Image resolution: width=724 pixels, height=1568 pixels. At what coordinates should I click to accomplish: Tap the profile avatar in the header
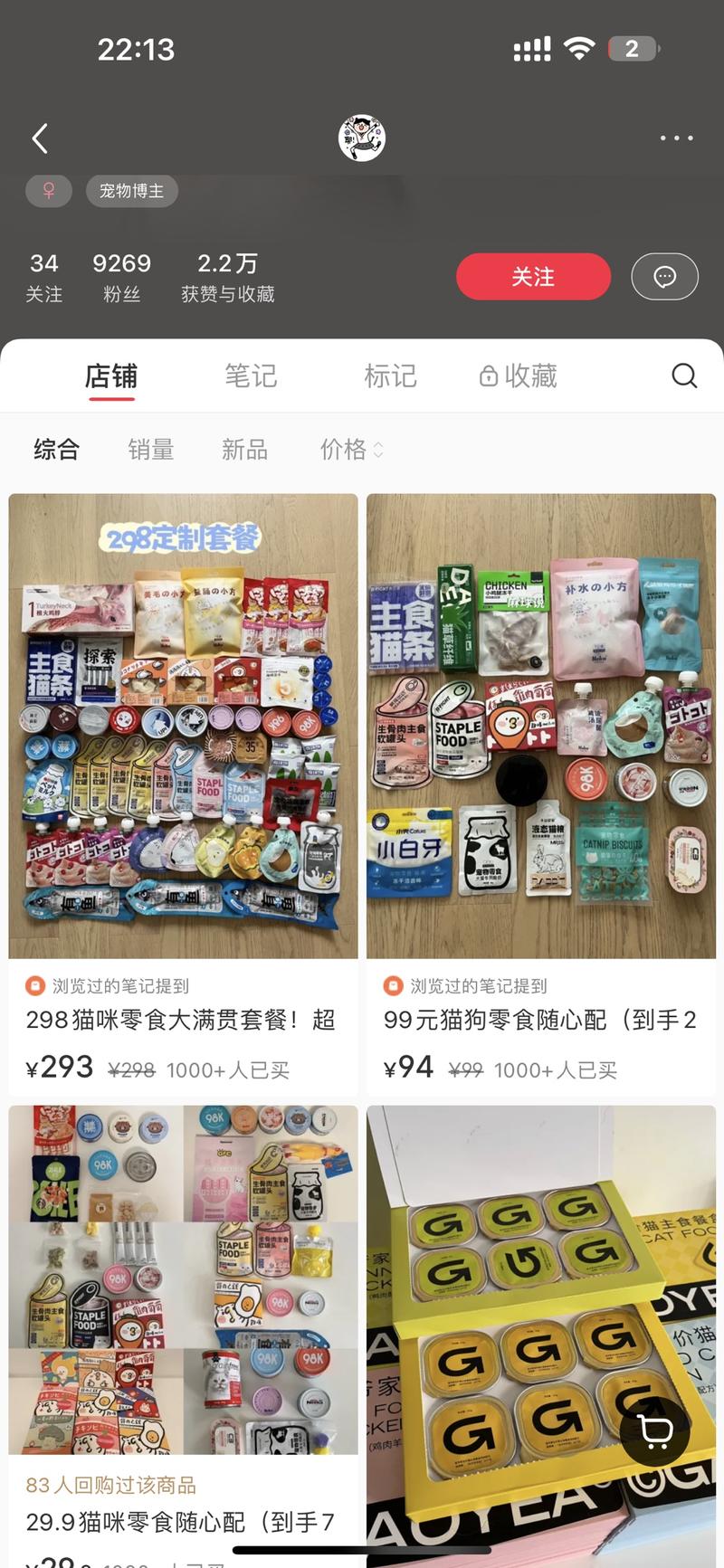[362, 138]
